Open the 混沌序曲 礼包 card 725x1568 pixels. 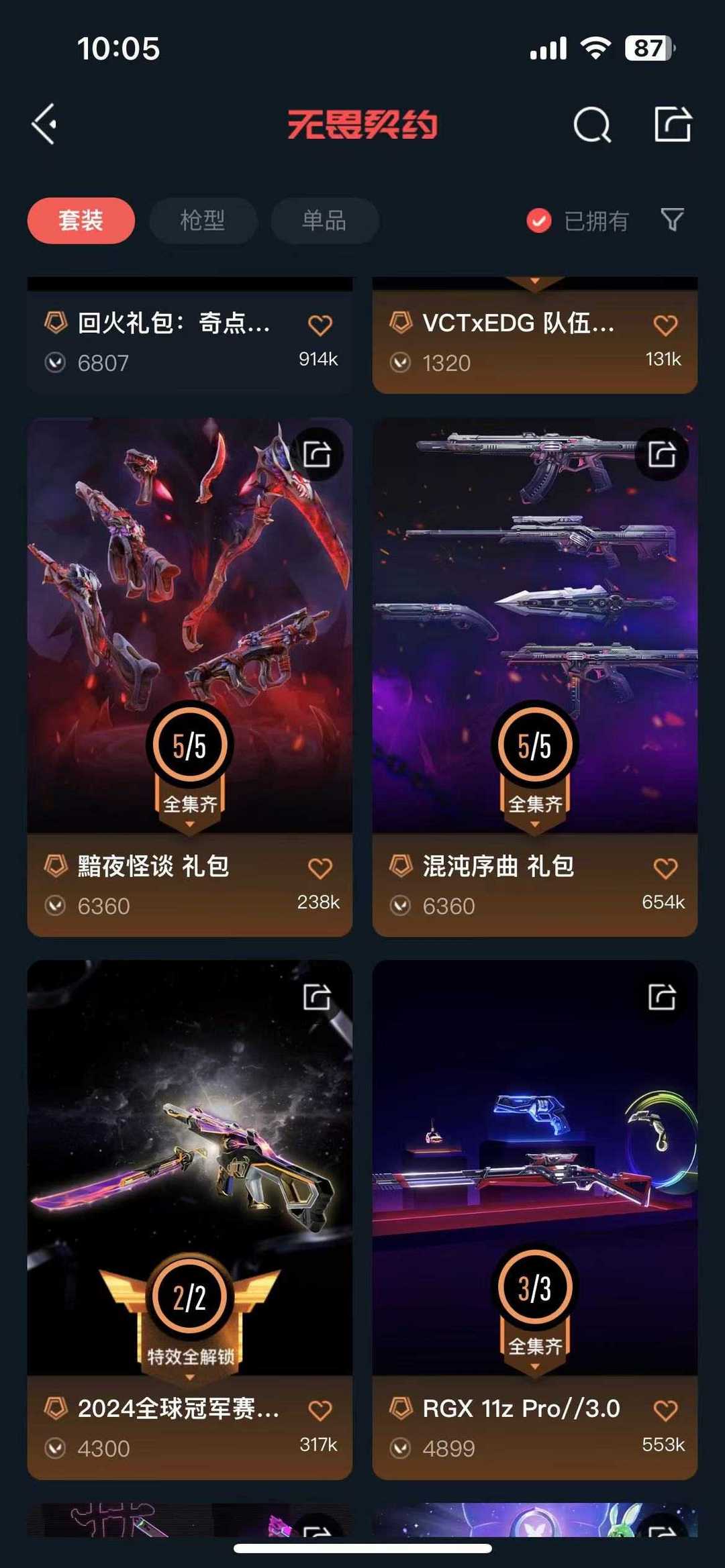(534, 624)
